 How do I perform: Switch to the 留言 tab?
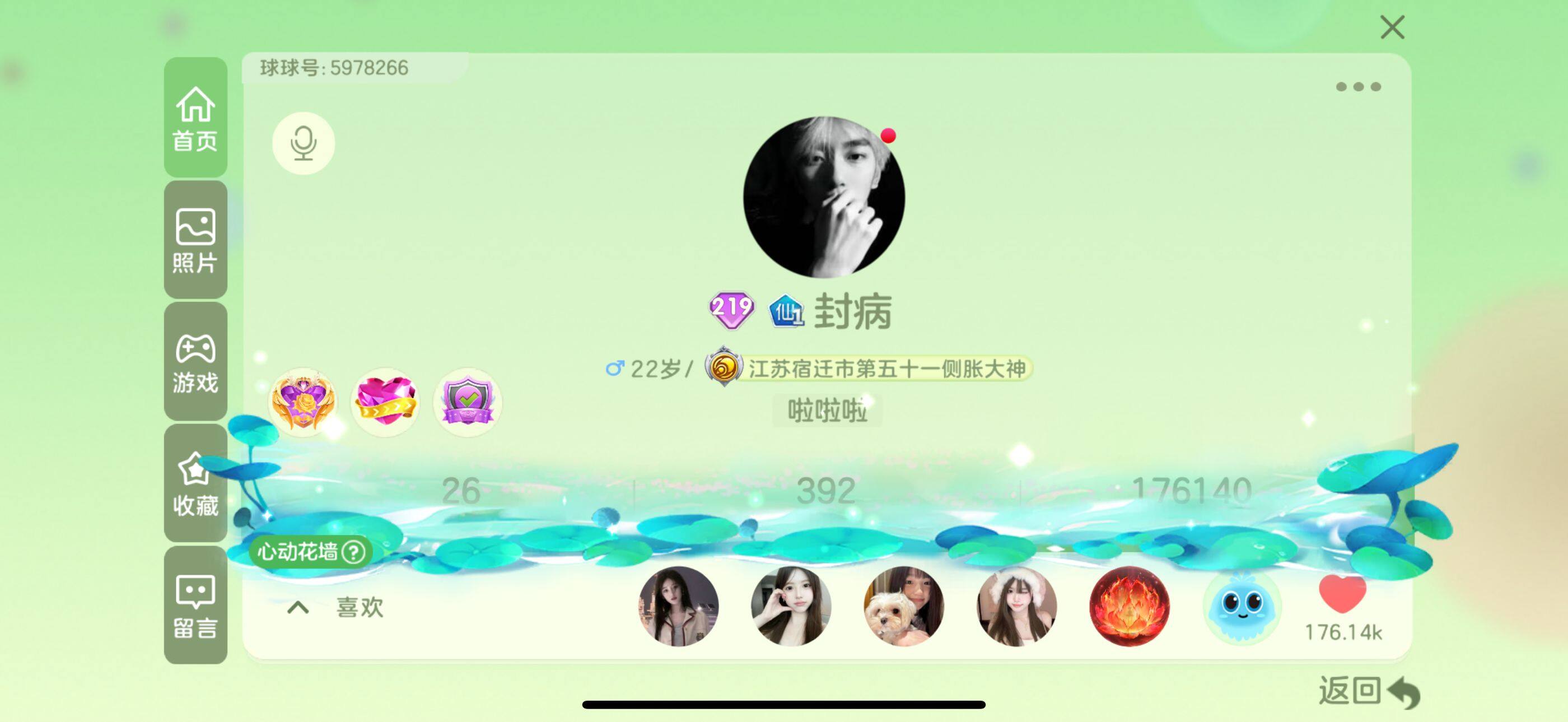click(195, 605)
